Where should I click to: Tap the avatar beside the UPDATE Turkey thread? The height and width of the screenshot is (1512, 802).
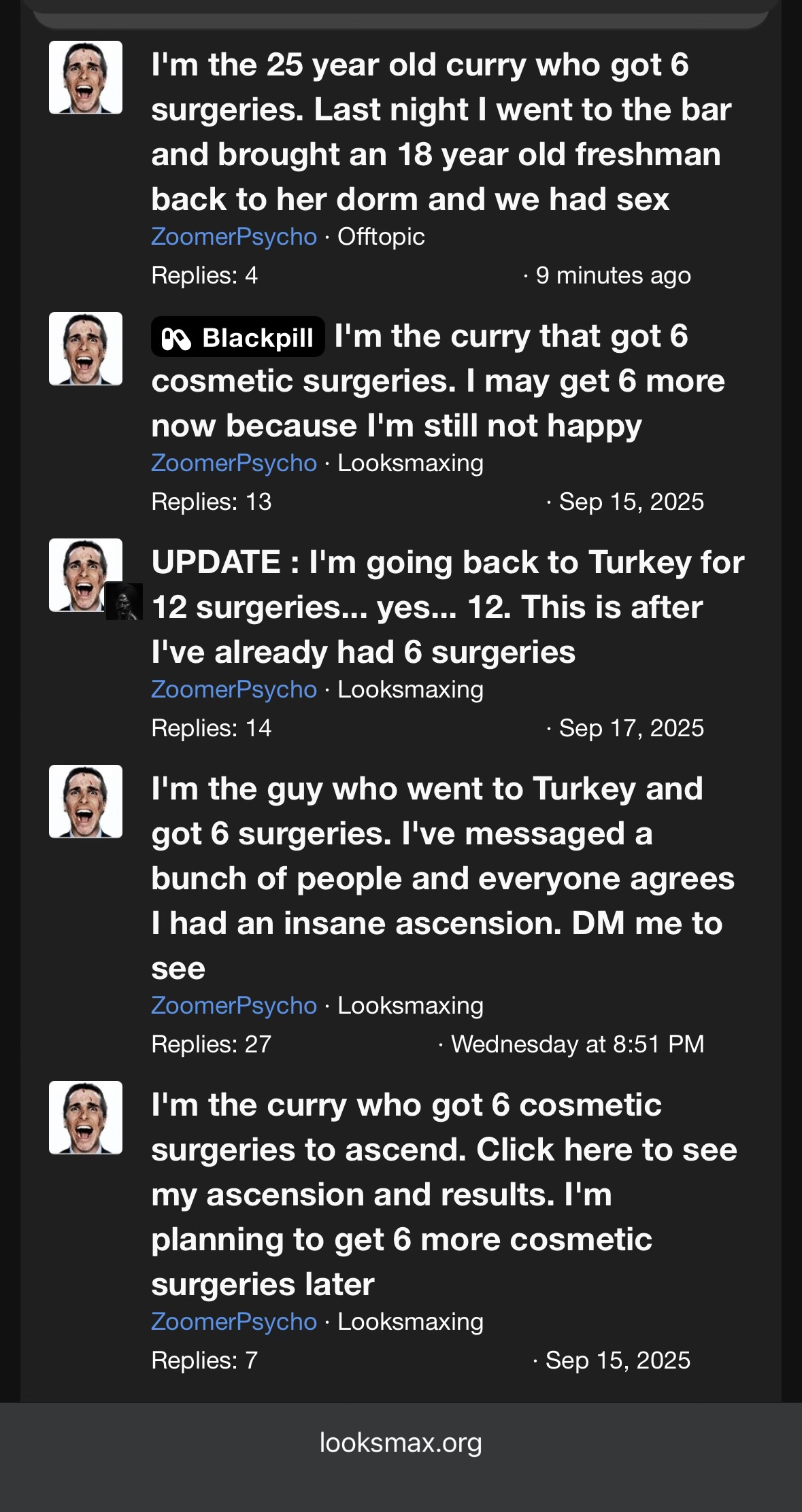point(86,575)
